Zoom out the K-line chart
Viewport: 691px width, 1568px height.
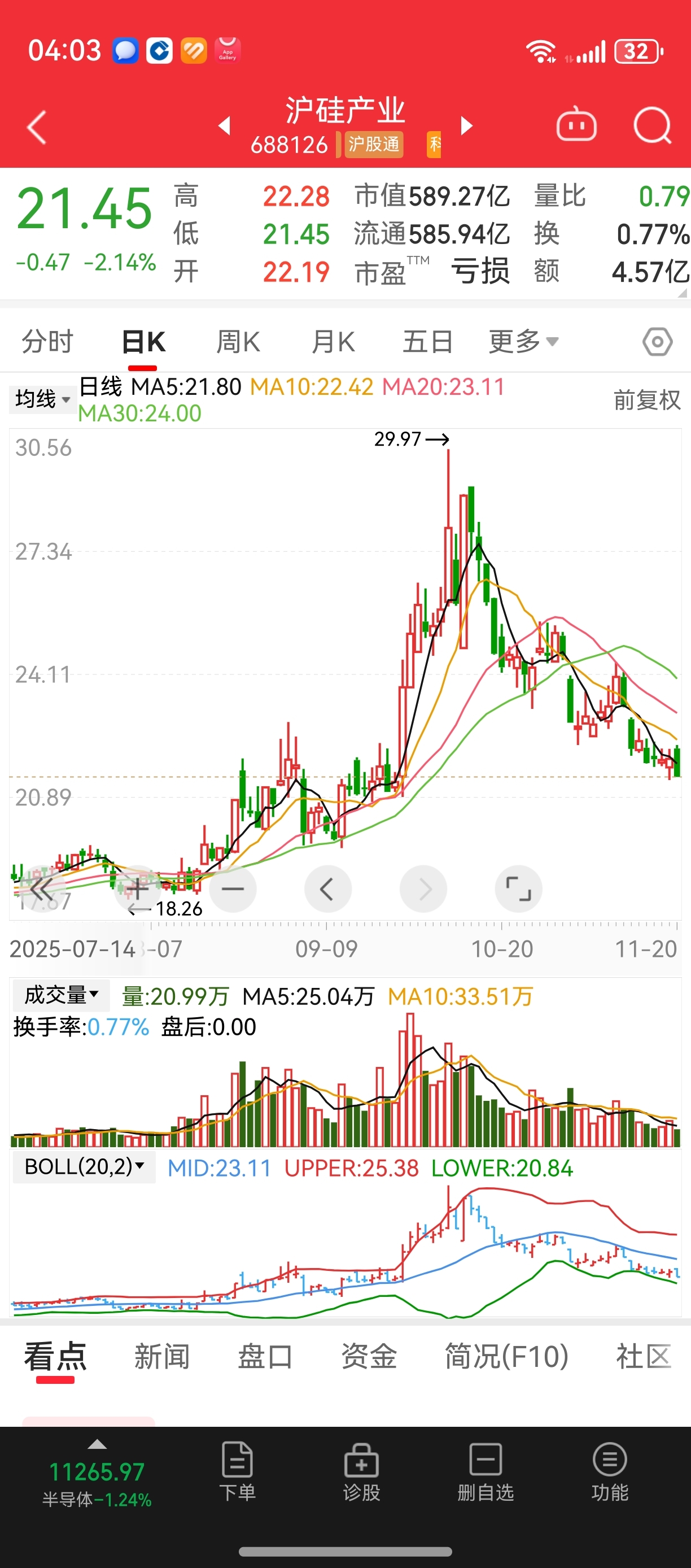[x=233, y=889]
